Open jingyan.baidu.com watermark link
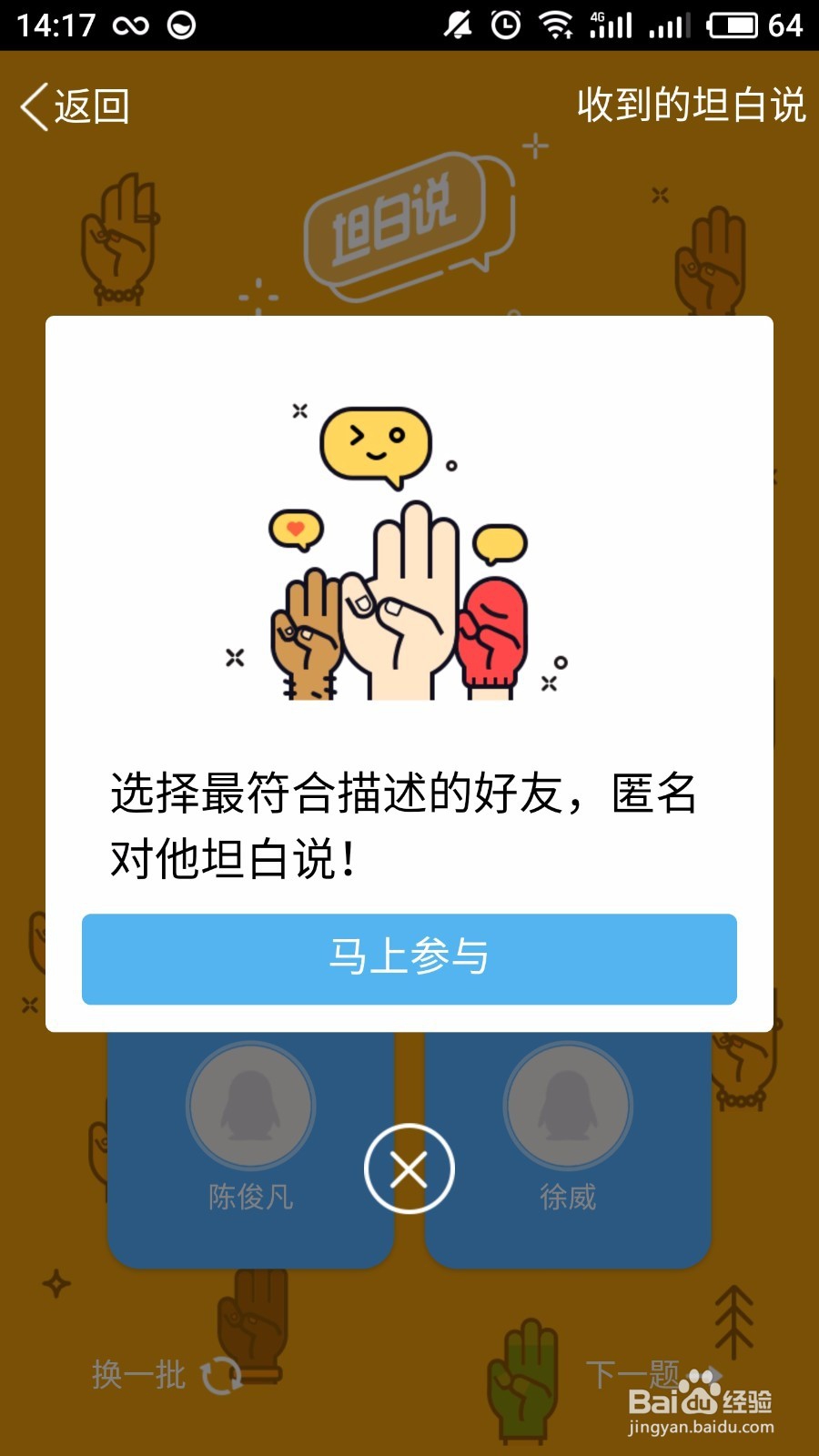The height and width of the screenshot is (1456, 819). [x=701, y=1425]
